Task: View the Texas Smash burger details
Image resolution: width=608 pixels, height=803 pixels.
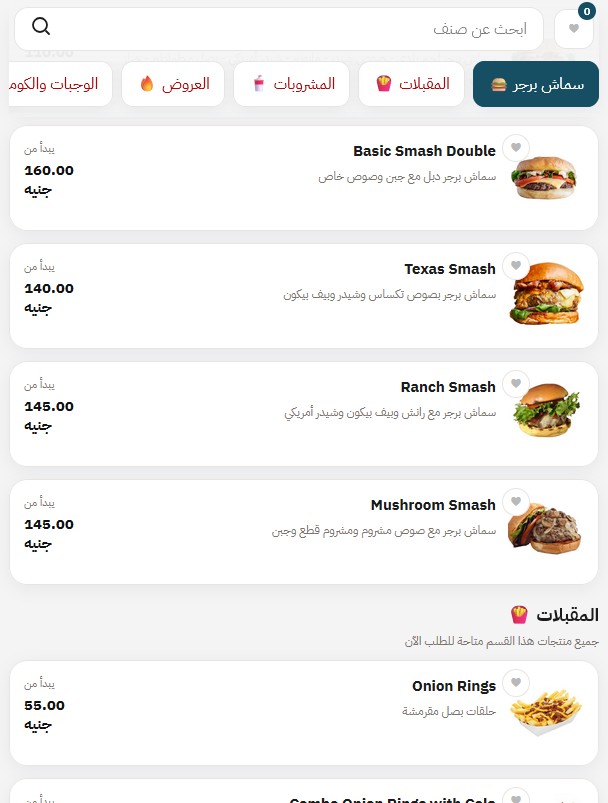Action: click(x=300, y=296)
